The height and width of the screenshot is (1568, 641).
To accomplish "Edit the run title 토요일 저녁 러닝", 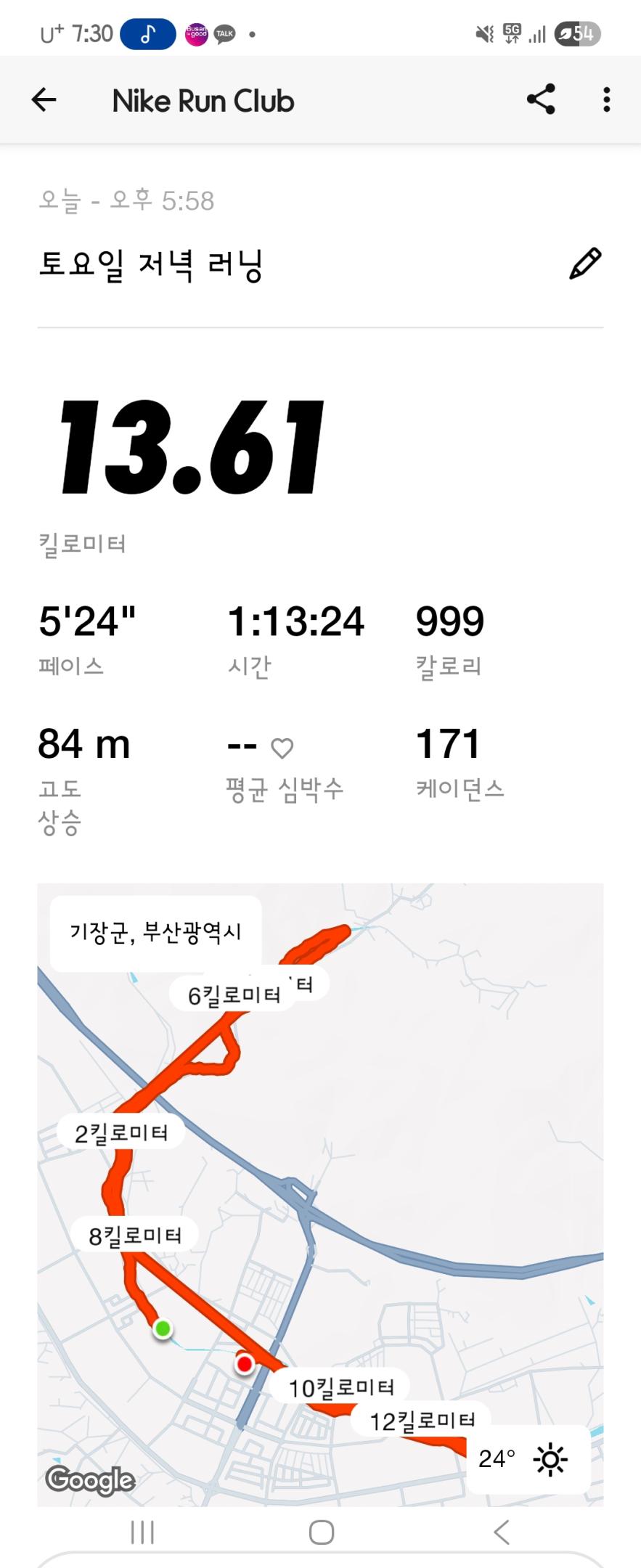I will click(x=585, y=264).
